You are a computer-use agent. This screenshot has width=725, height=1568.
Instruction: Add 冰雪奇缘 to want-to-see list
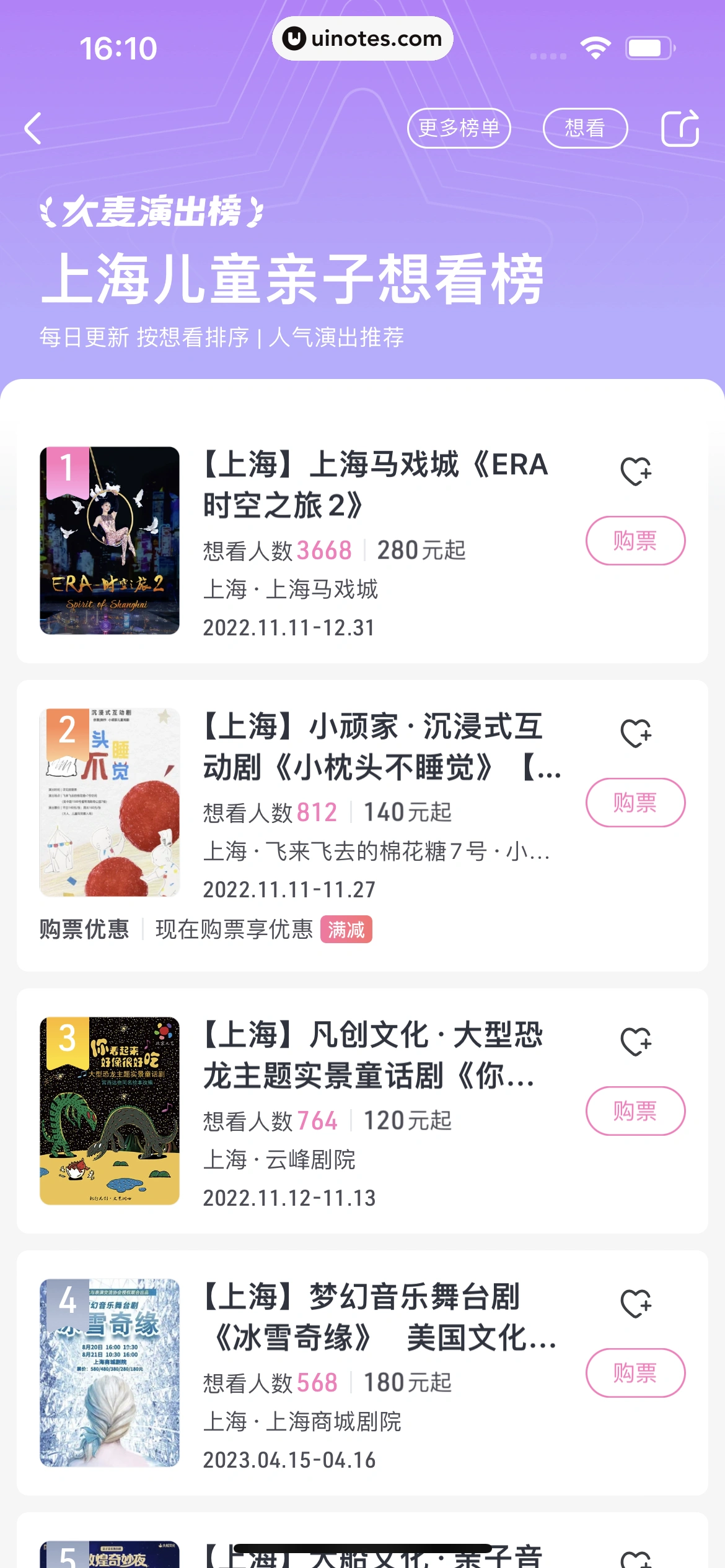636,1304
